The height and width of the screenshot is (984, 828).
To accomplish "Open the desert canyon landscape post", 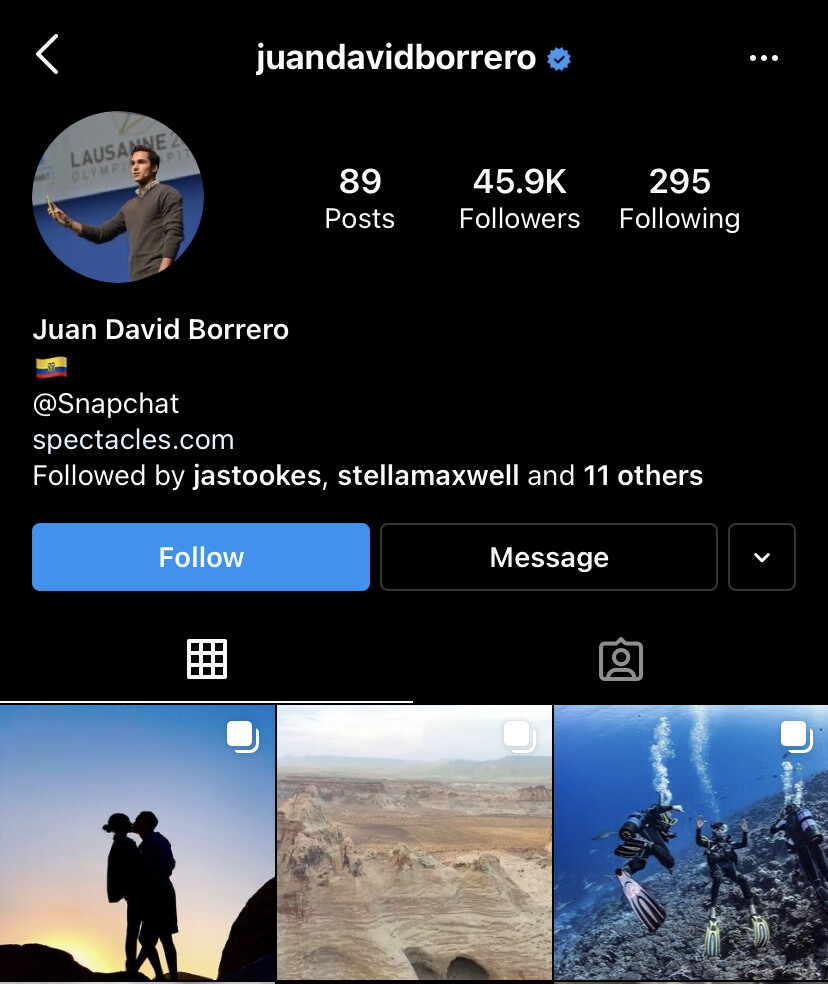I will 414,843.
